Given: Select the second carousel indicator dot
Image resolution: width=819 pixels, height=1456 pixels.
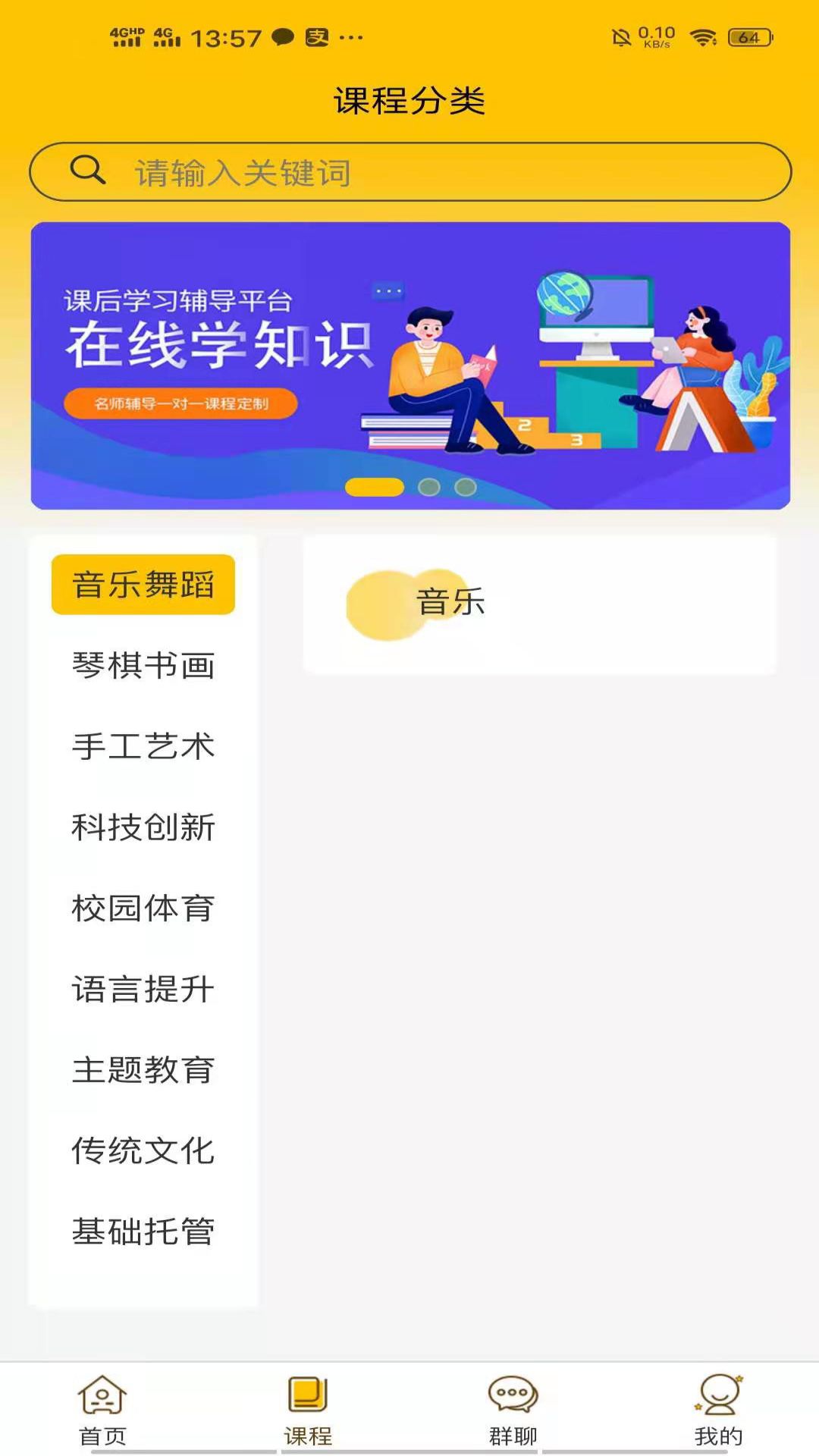Looking at the screenshot, I should pos(429,488).
